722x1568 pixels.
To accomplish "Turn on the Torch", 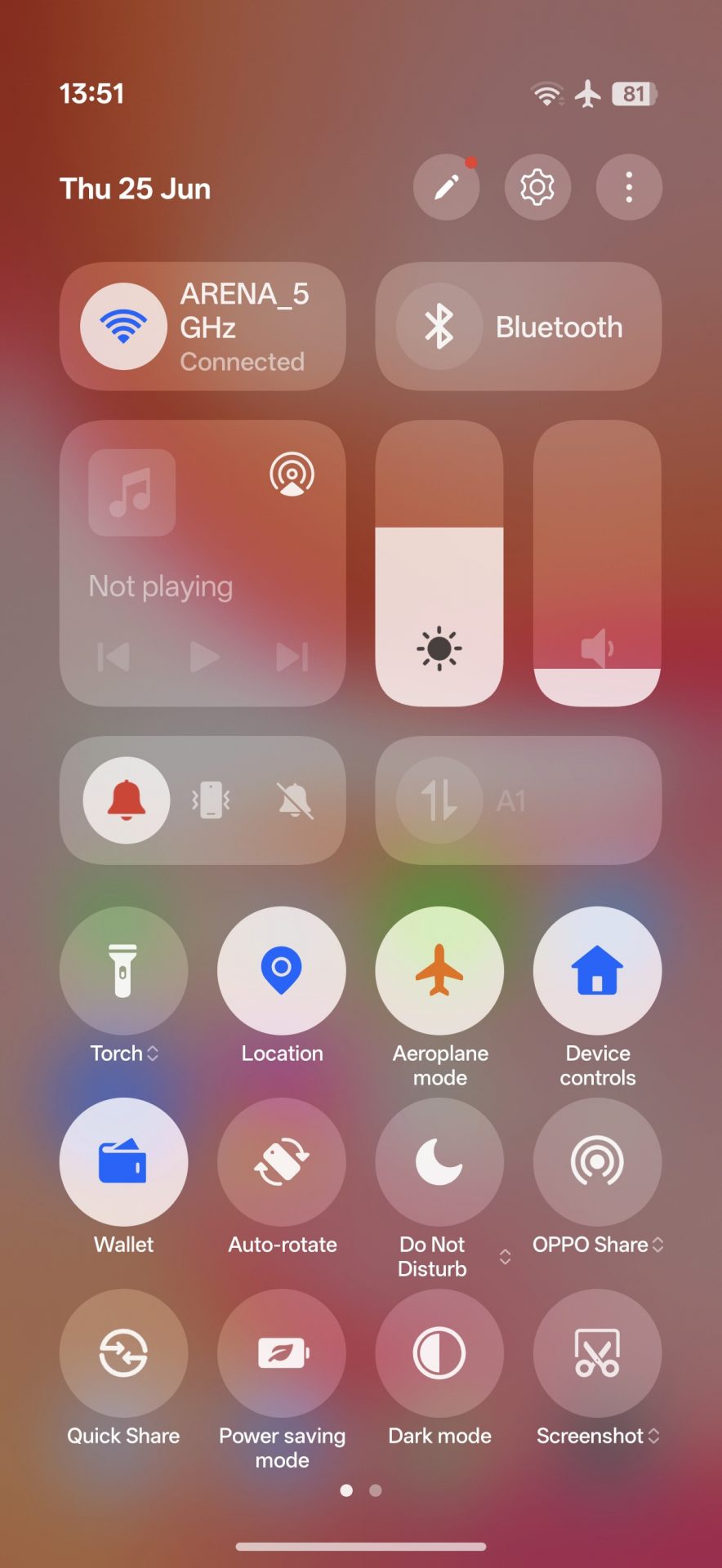I will (123, 971).
